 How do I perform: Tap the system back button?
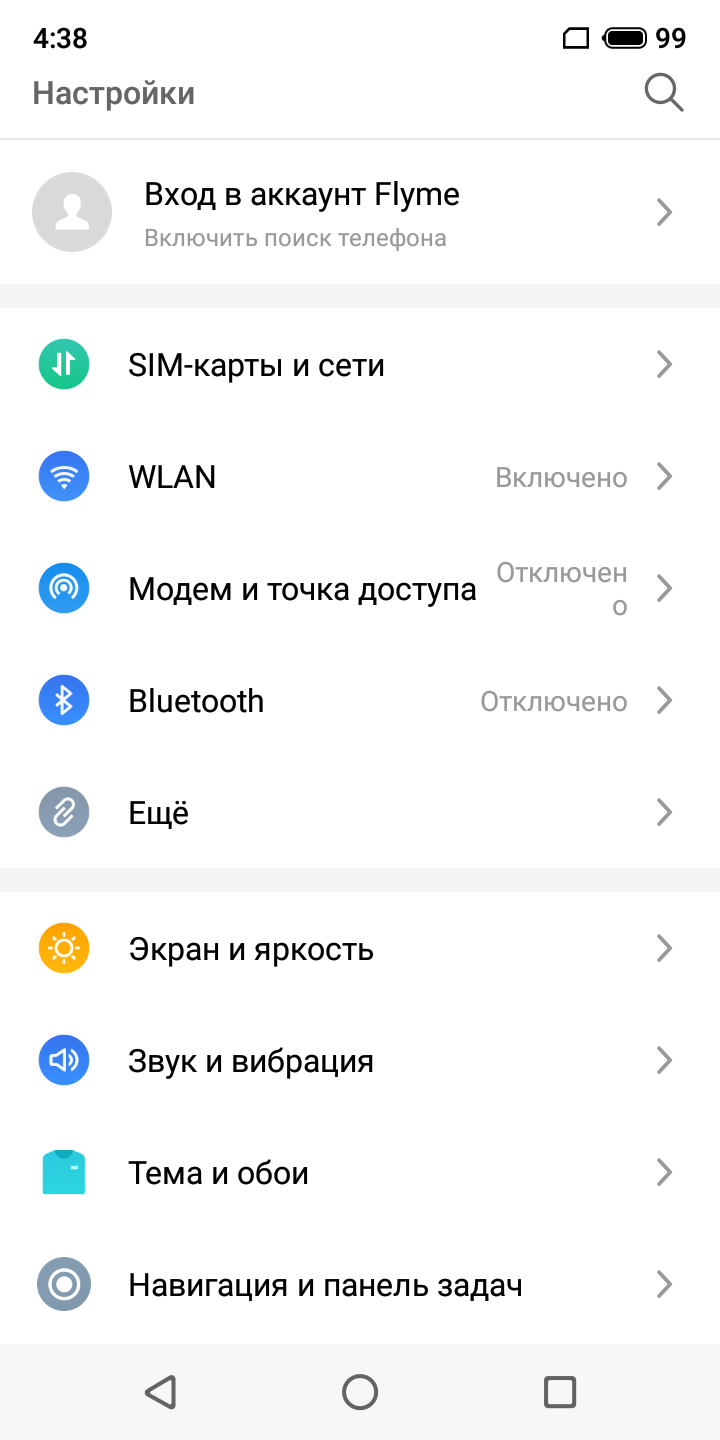[x=160, y=1392]
